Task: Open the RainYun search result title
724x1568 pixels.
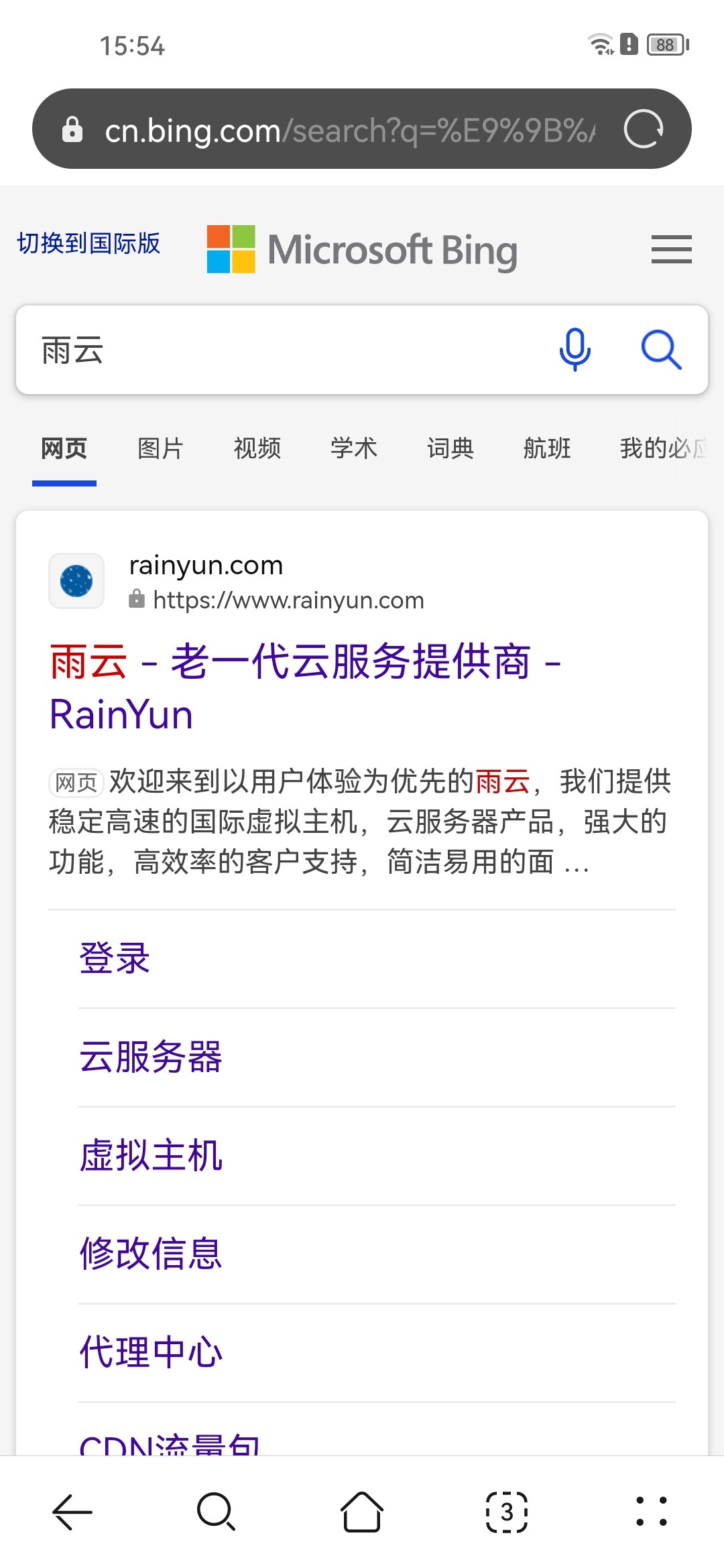Action: click(x=306, y=688)
